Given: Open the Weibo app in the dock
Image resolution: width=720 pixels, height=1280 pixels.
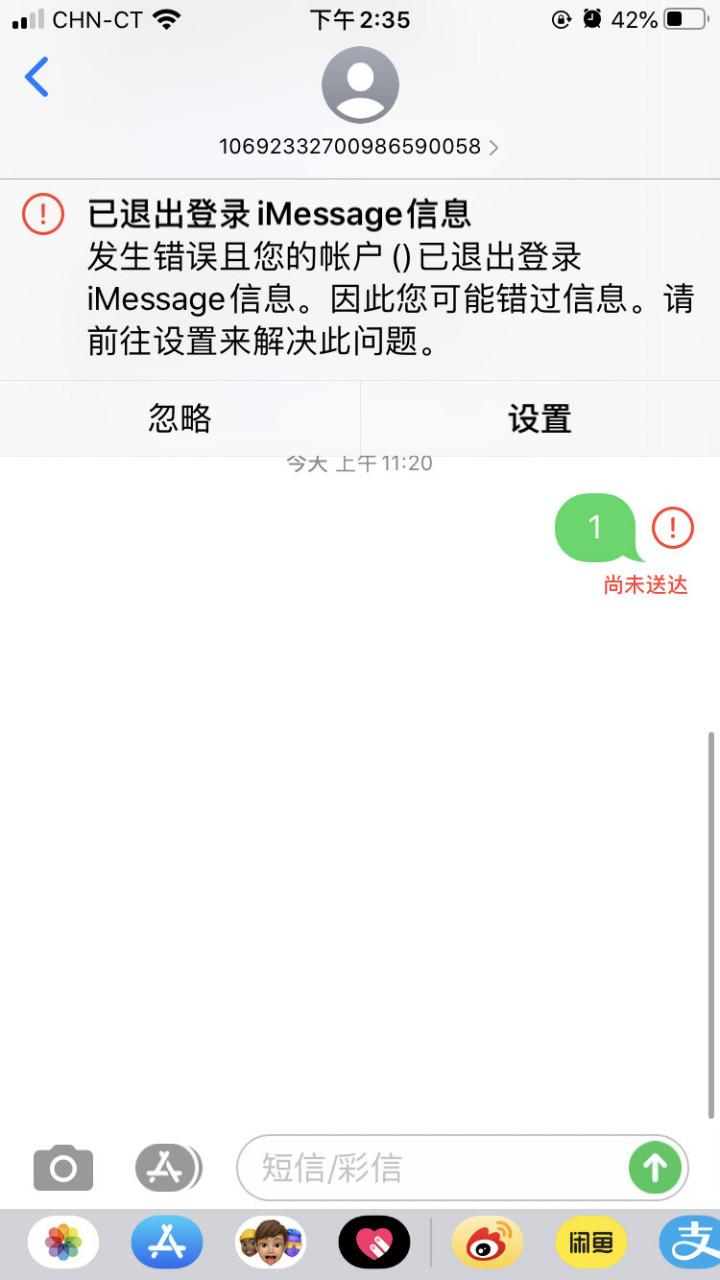Looking at the screenshot, I should tap(486, 1242).
